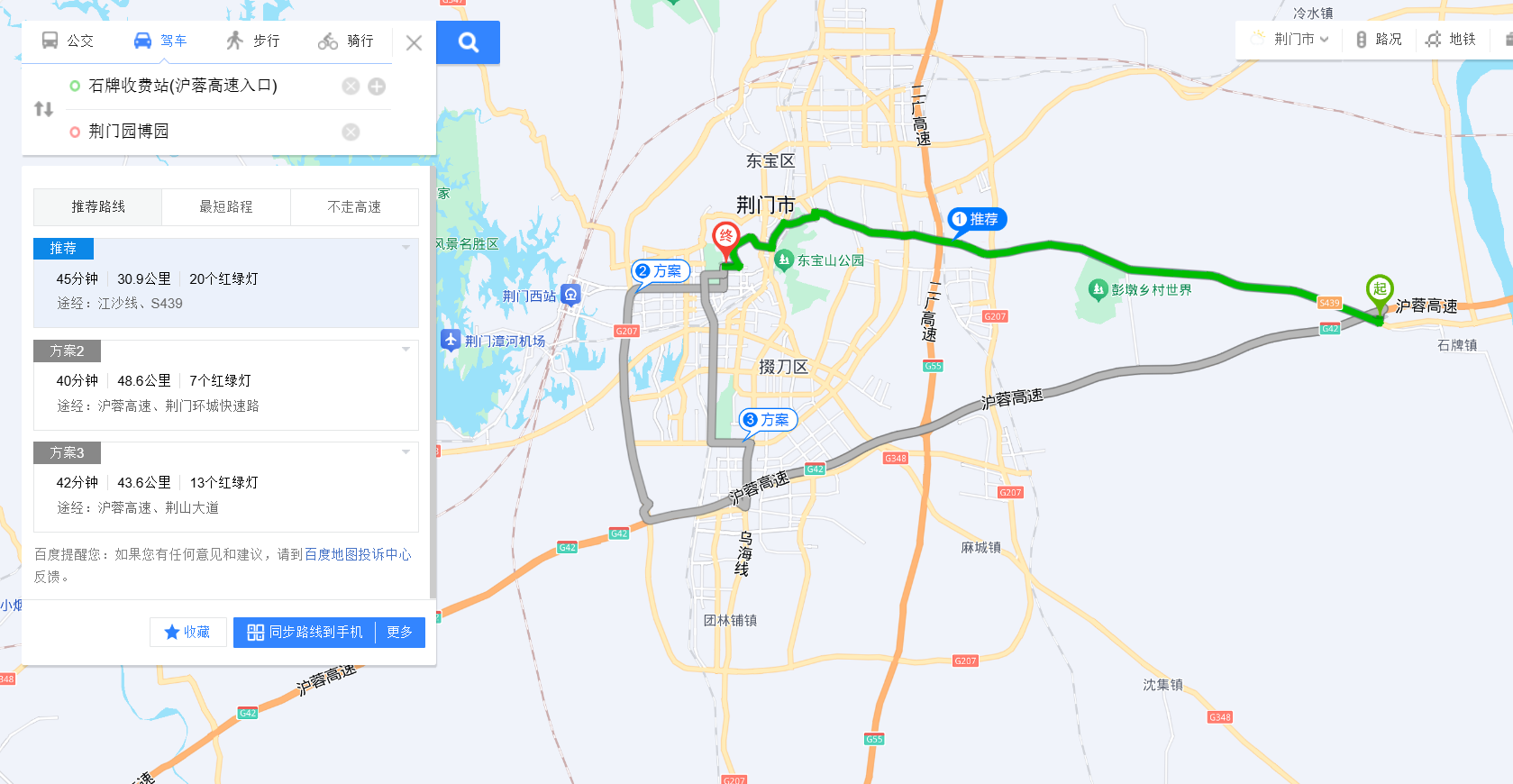The image size is (1513, 784).
Task: Toggle the 路况 traffic layer
Action: 1379,40
